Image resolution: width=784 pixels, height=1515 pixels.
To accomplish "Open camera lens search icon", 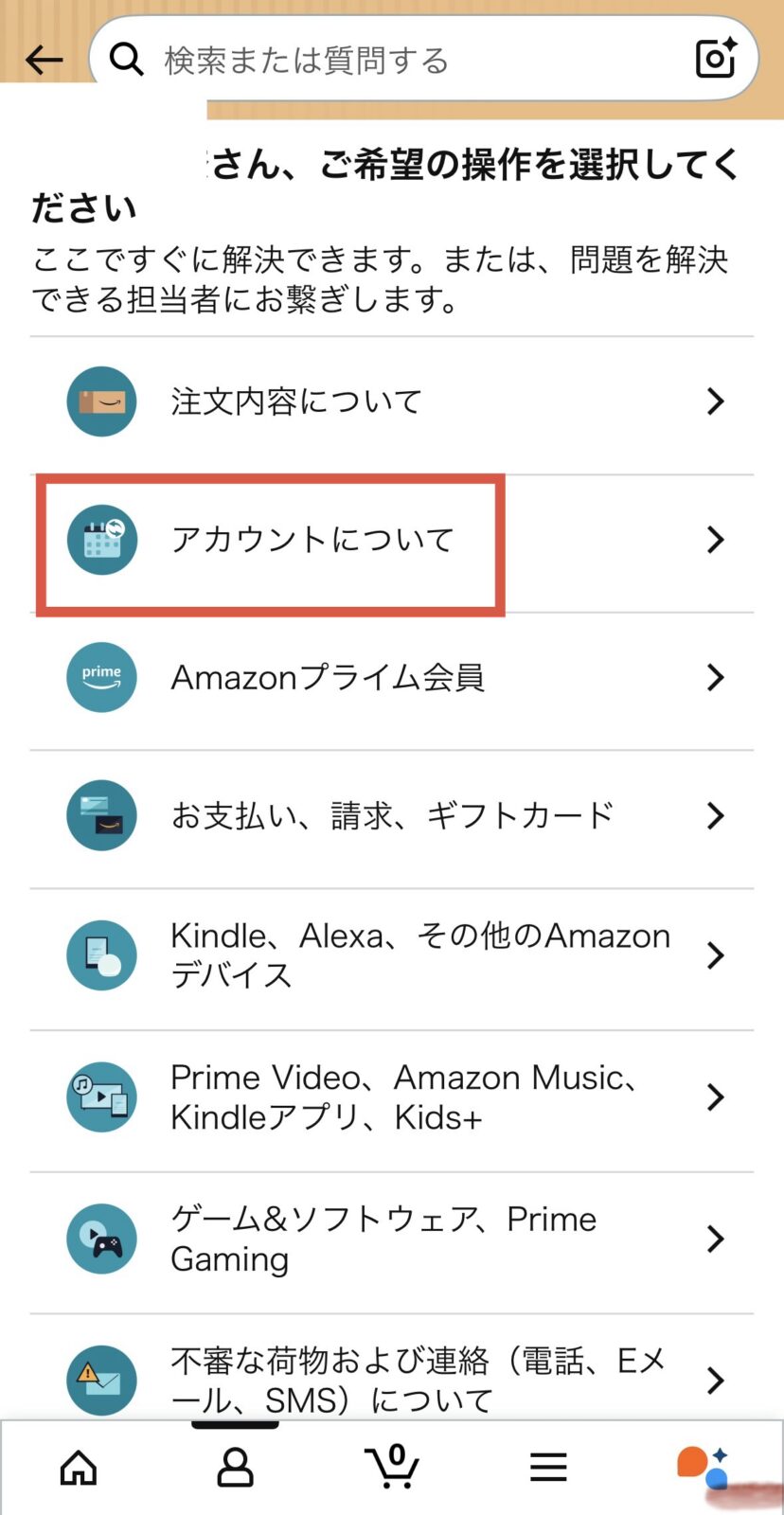I will [x=716, y=59].
